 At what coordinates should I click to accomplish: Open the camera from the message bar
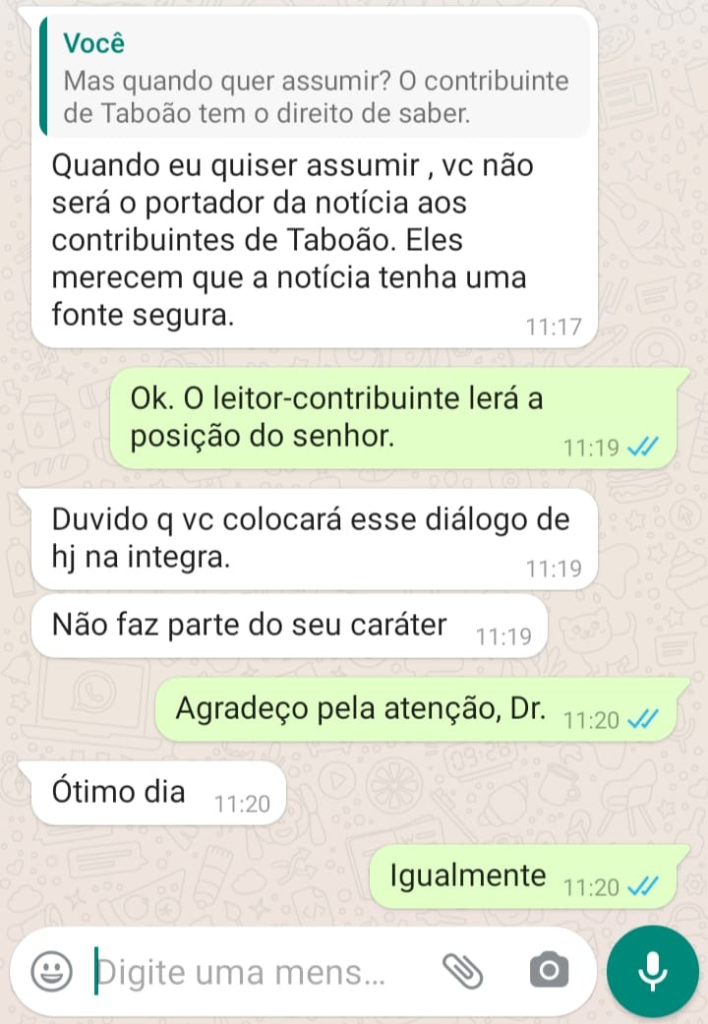(x=548, y=970)
